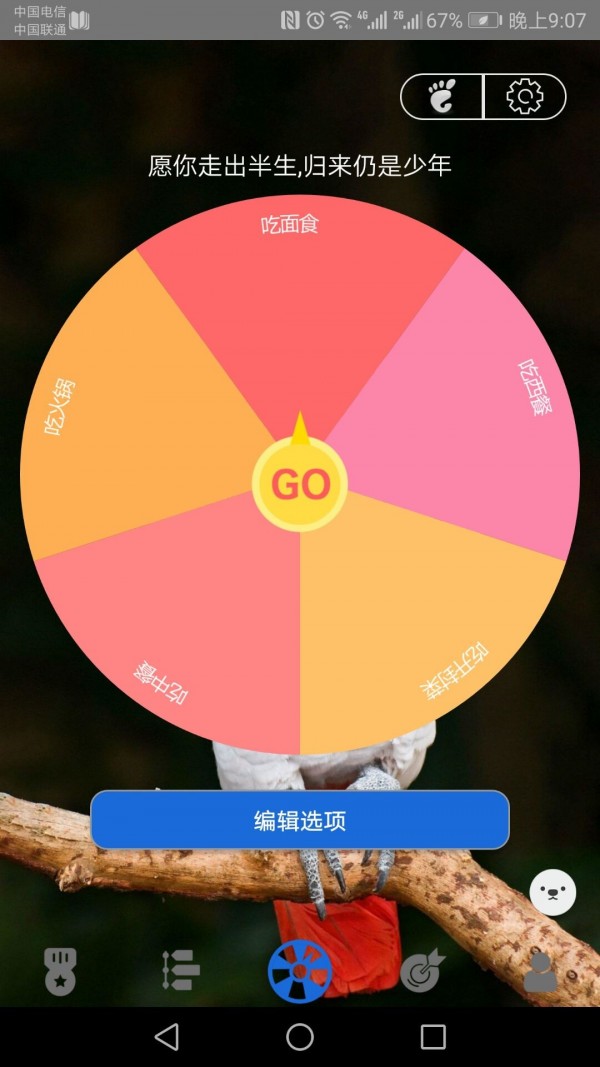This screenshot has height=1067, width=600.
Task: Switch to the medal tab
Action: (60, 970)
